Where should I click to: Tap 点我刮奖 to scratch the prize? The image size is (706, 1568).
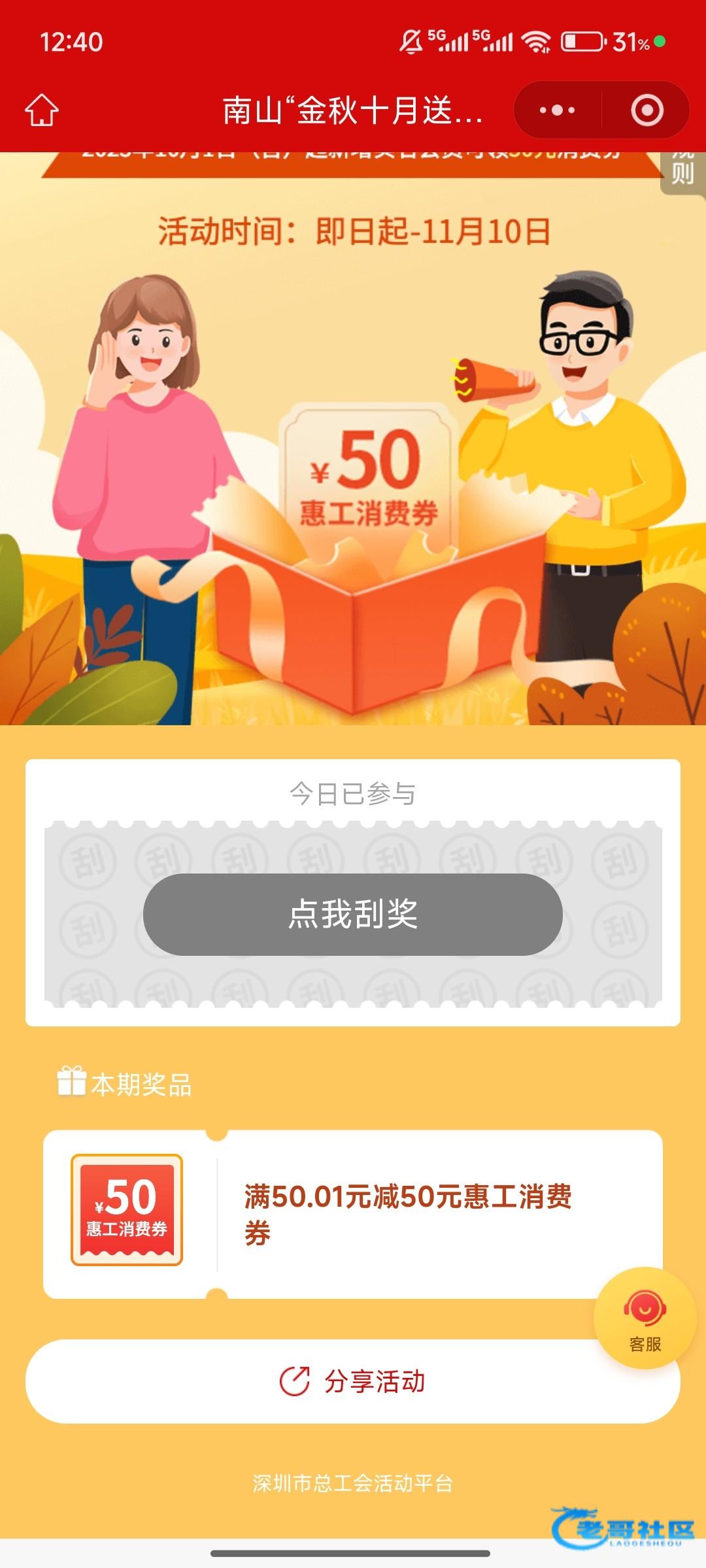[x=353, y=914]
